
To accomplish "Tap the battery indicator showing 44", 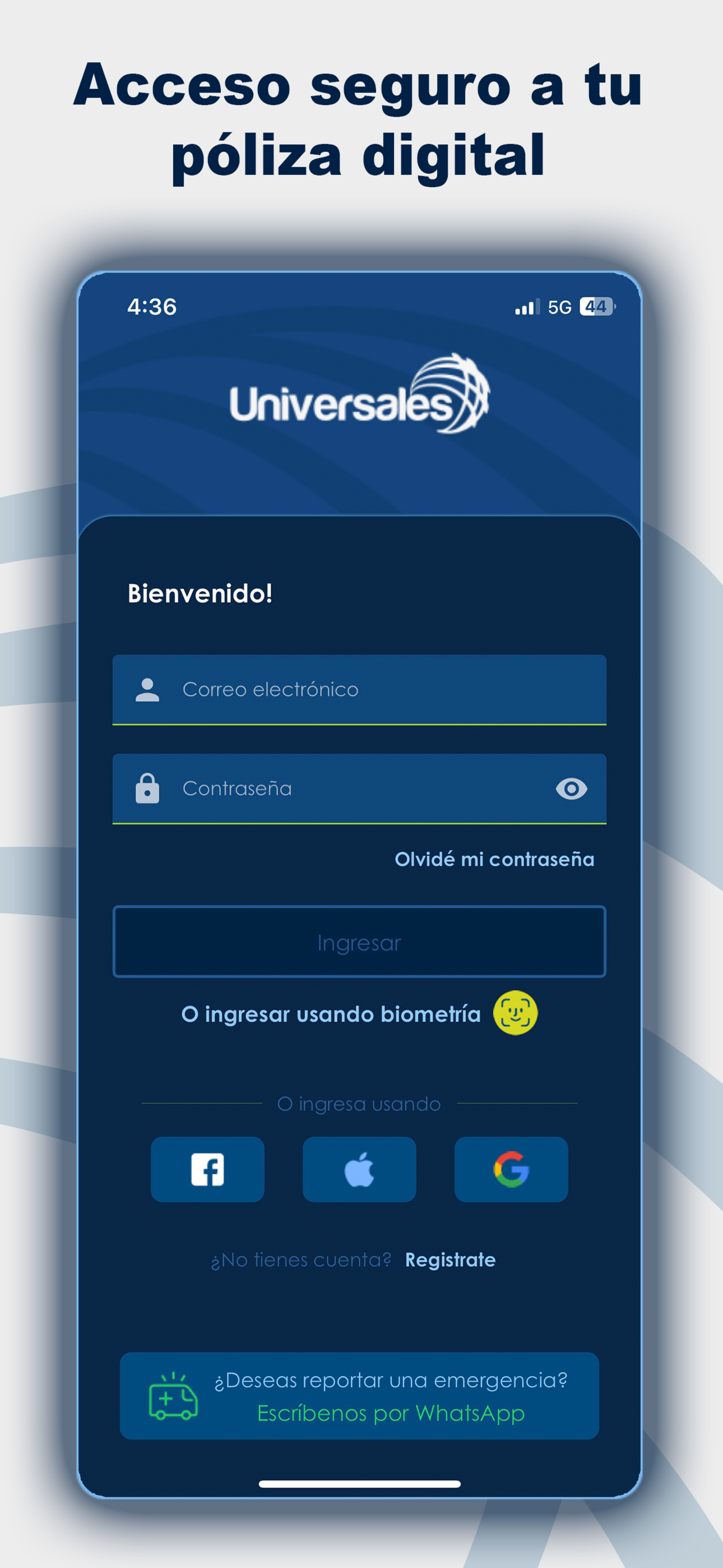I will pos(597,307).
